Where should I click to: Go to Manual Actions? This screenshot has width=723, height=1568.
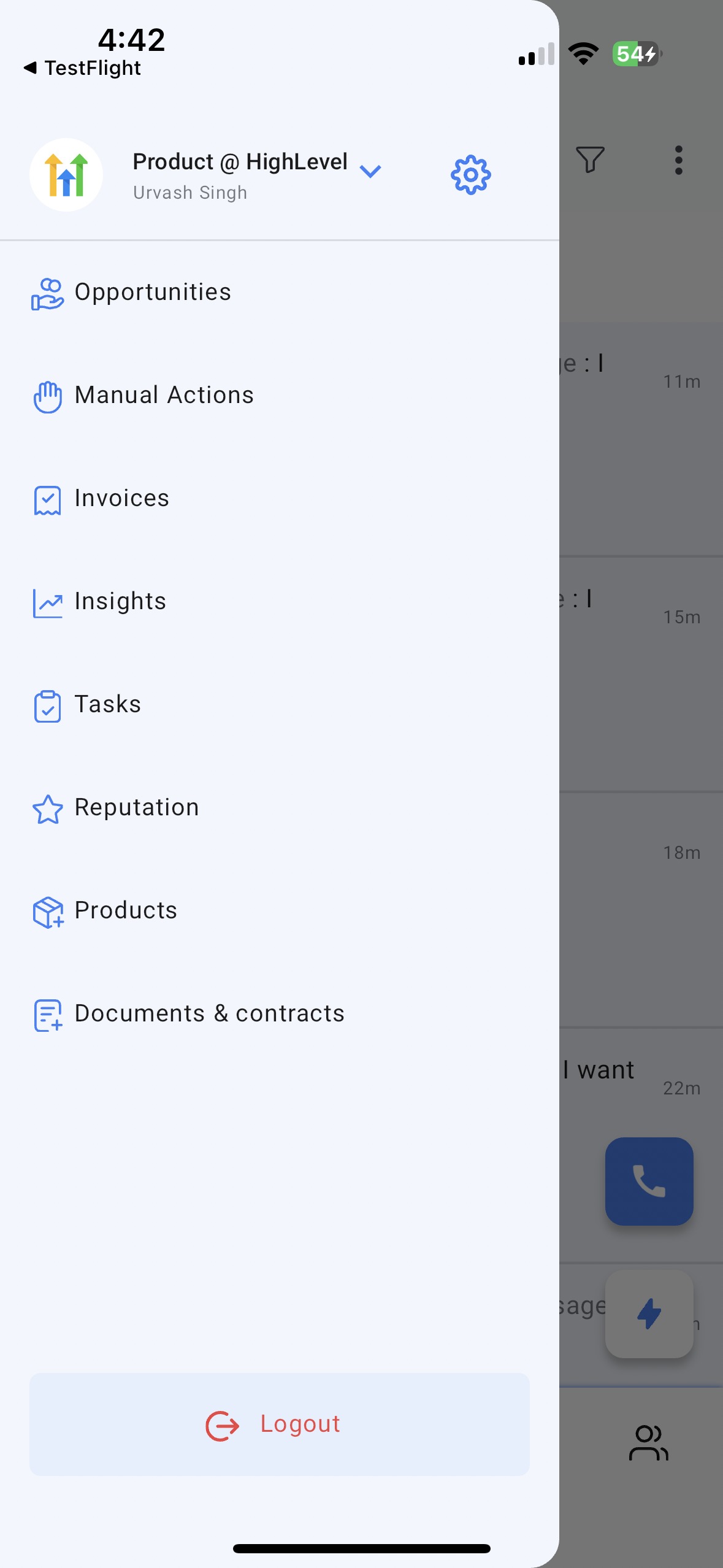coord(280,396)
